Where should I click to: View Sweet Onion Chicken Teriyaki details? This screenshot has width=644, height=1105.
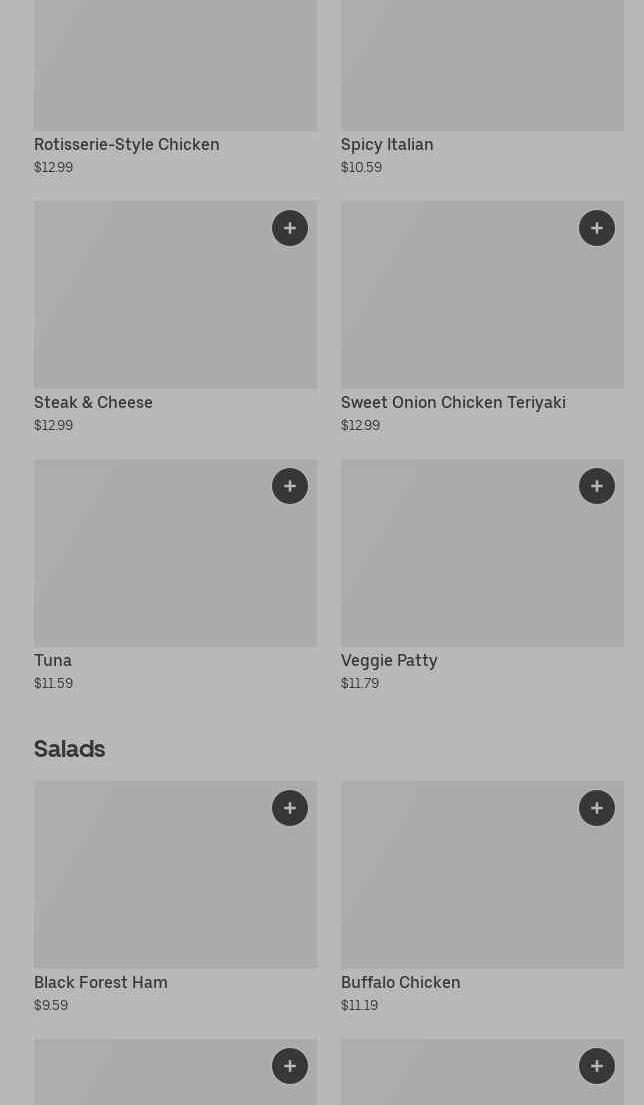click(x=483, y=317)
